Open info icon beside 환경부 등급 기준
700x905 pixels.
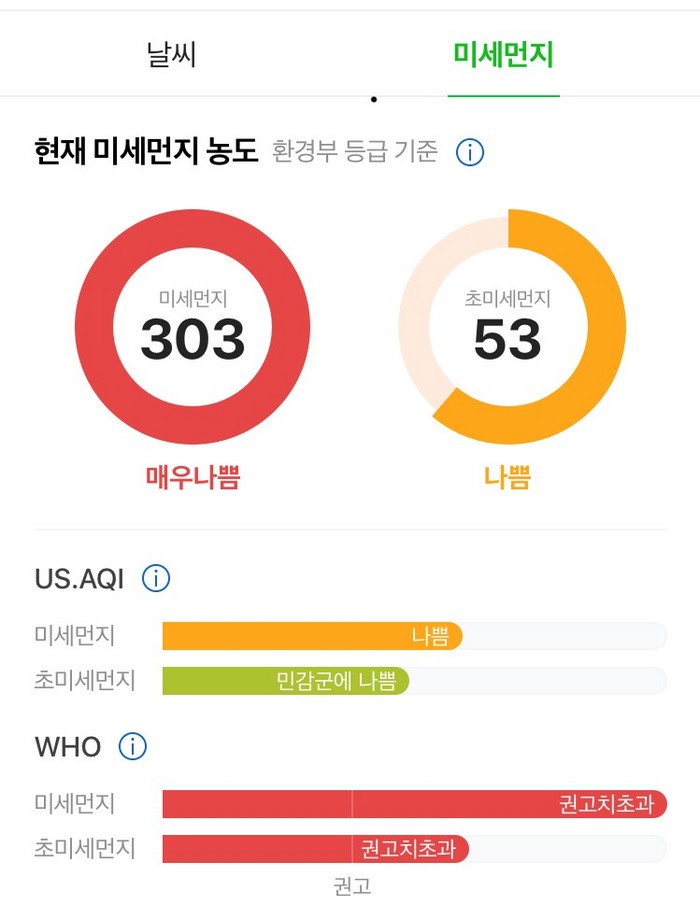(x=470, y=152)
